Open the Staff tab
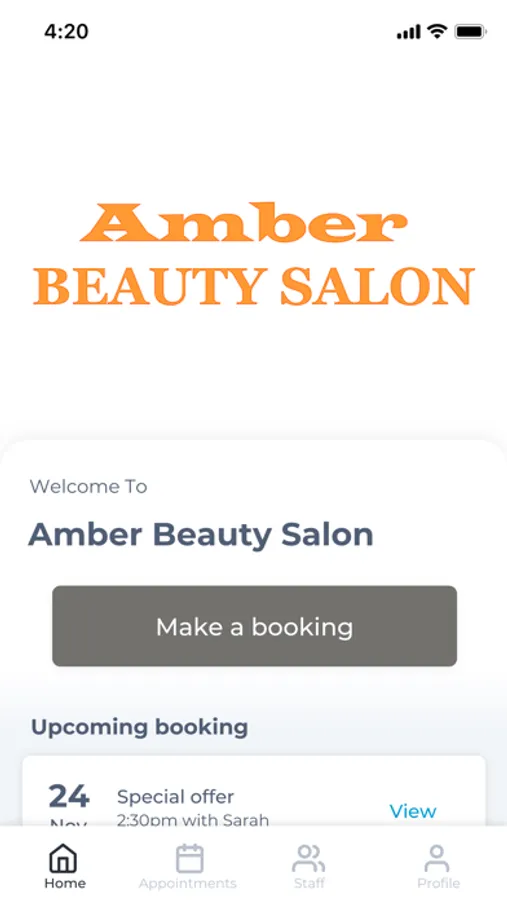Image resolution: width=507 pixels, height=900 pixels. (x=309, y=866)
